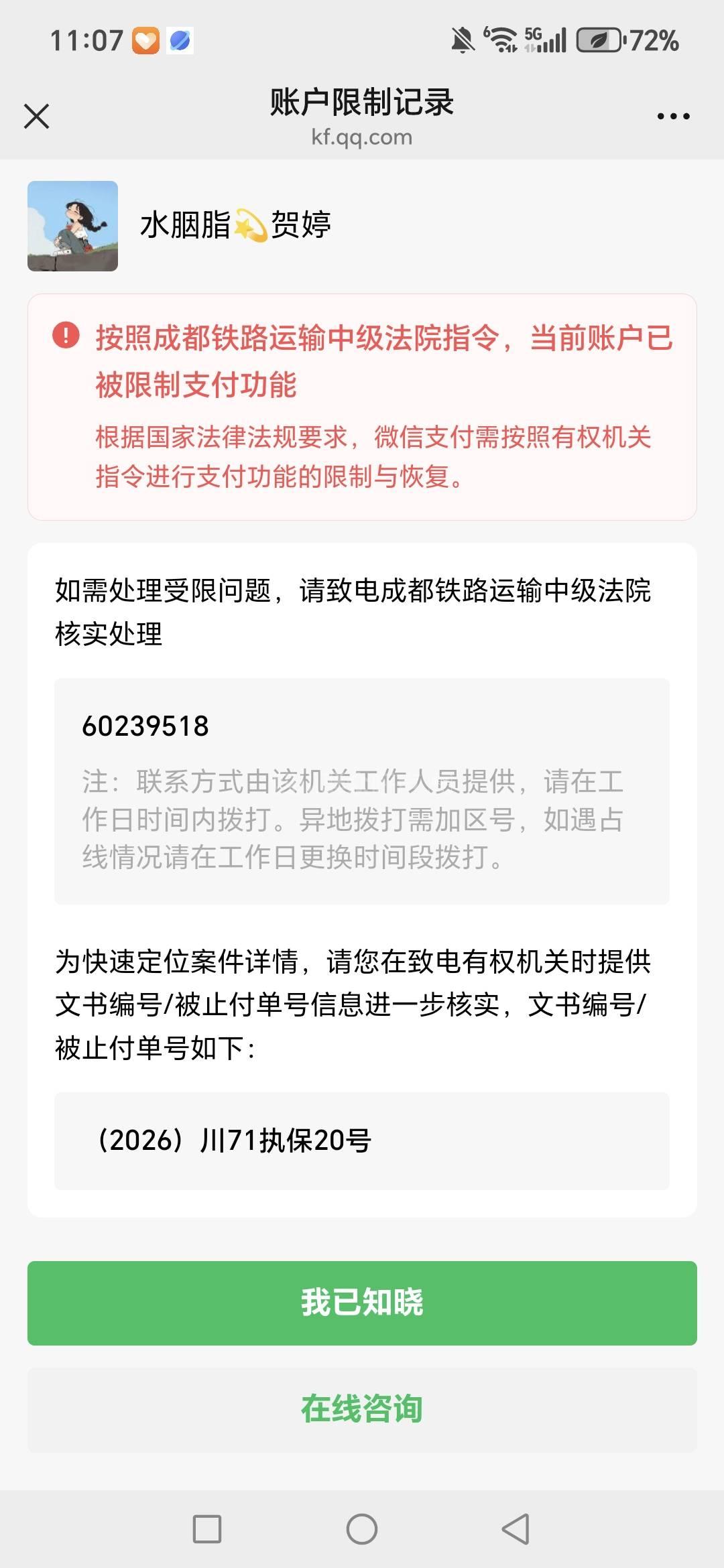
Task: Tap the 我已知晓 button
Action: coord(362,1303)
